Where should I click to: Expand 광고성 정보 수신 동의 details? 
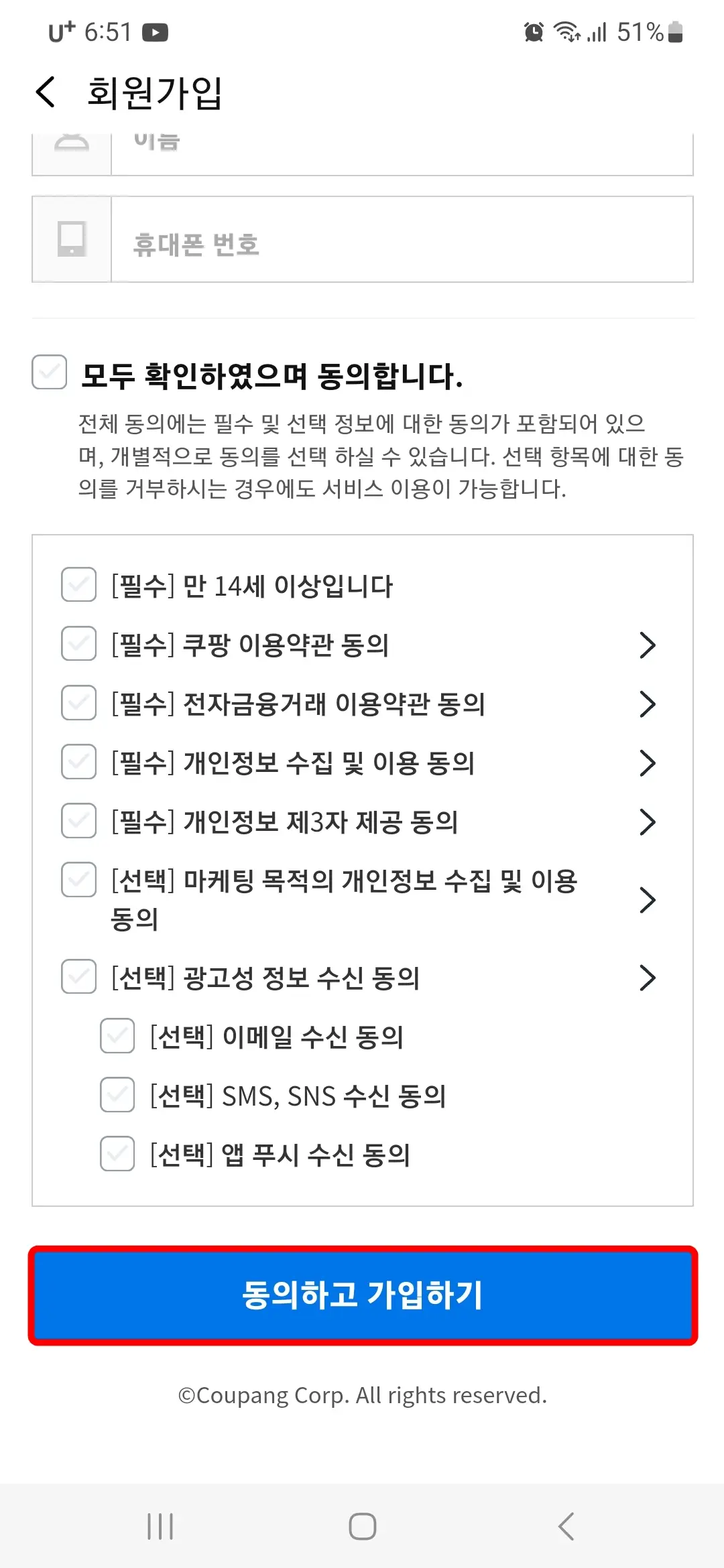(647, 978)
